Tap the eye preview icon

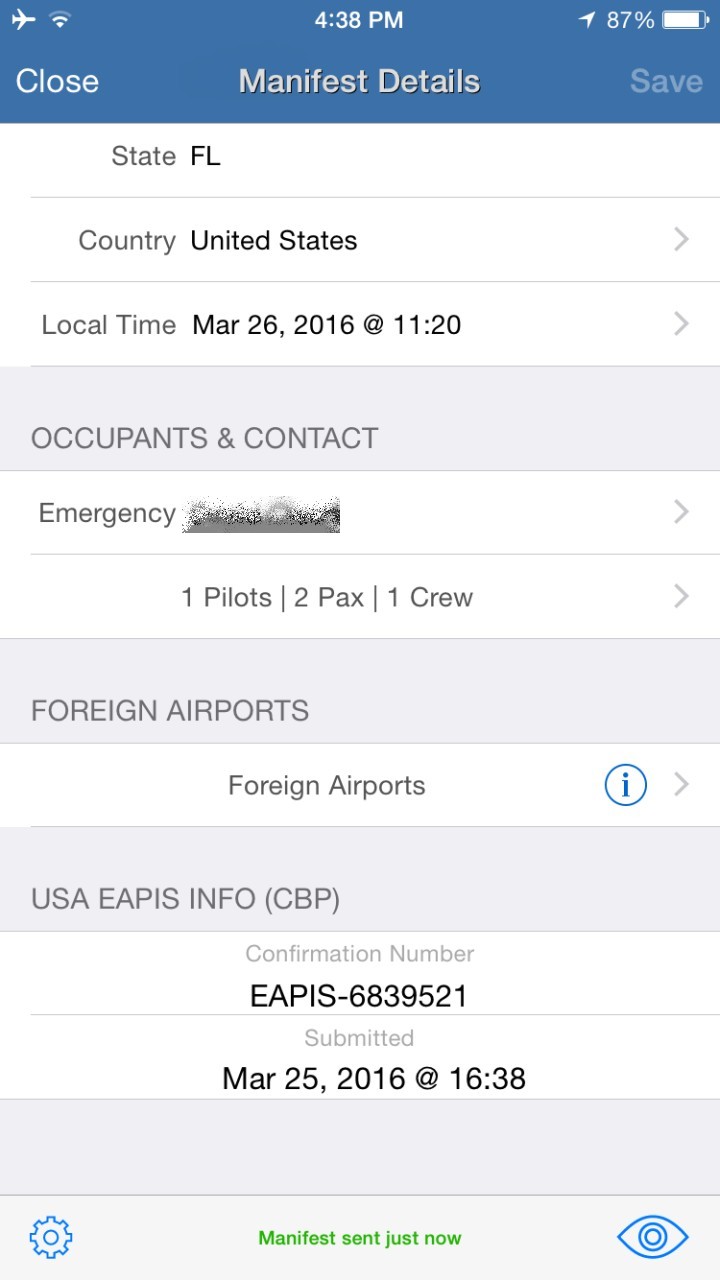point(653,1238)
